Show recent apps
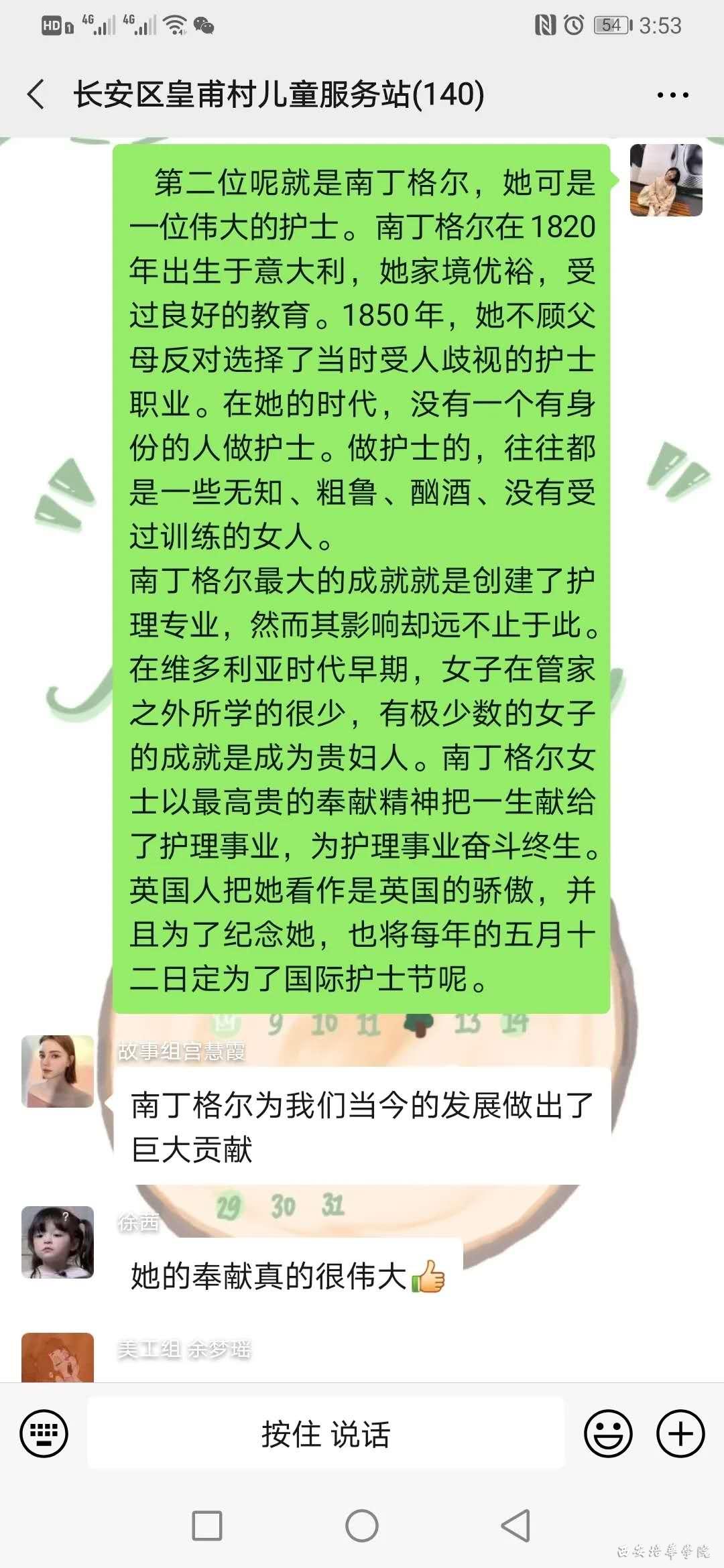The width and height of the screenshot is (724, 1568). tap(207, 1526)
